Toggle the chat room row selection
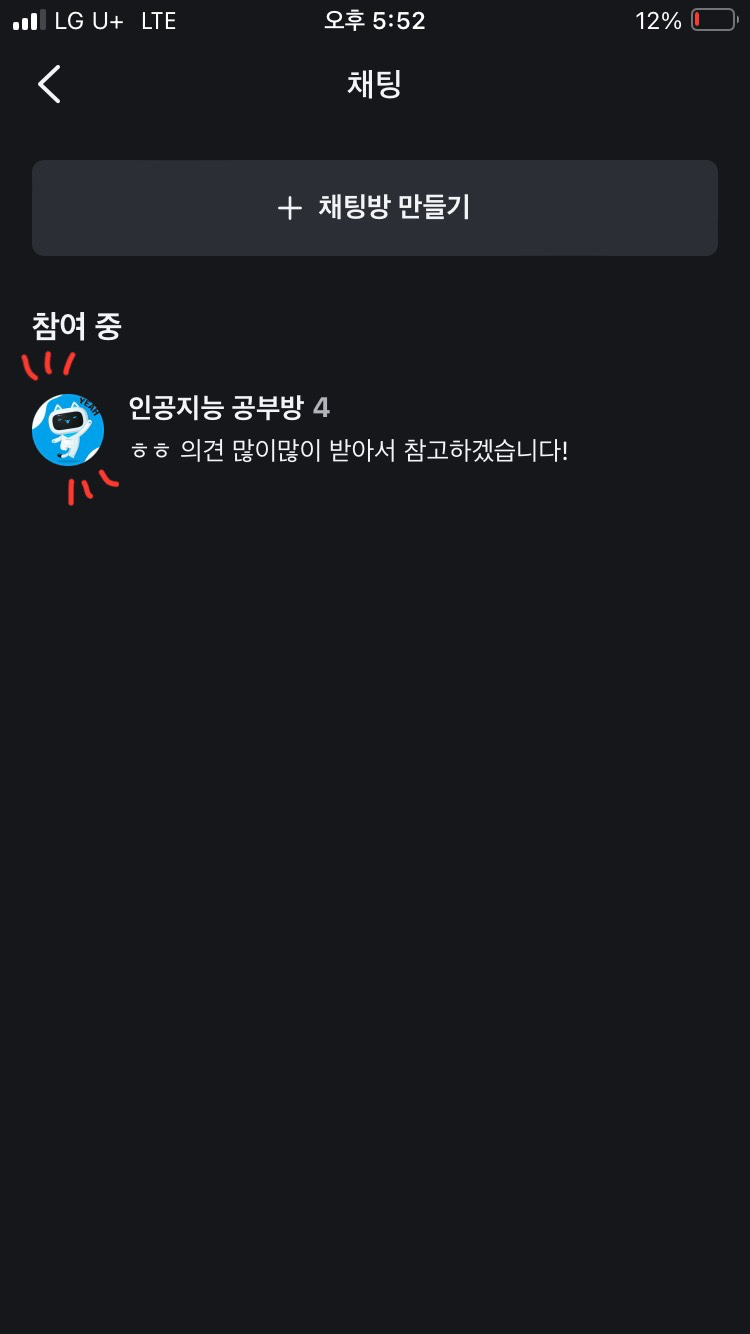Image resolution: width=750 pixels, height=1334 pixels. 375,430
